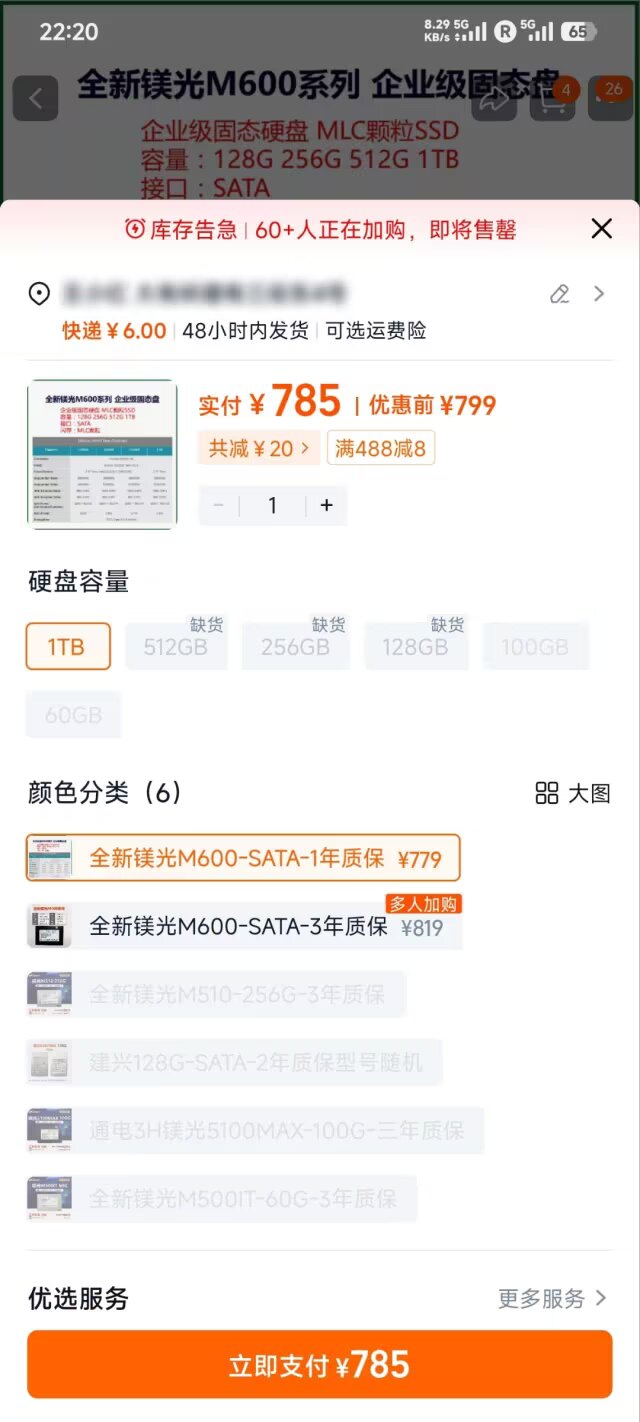Pick the 256GB capacity option

pos(295,647)
